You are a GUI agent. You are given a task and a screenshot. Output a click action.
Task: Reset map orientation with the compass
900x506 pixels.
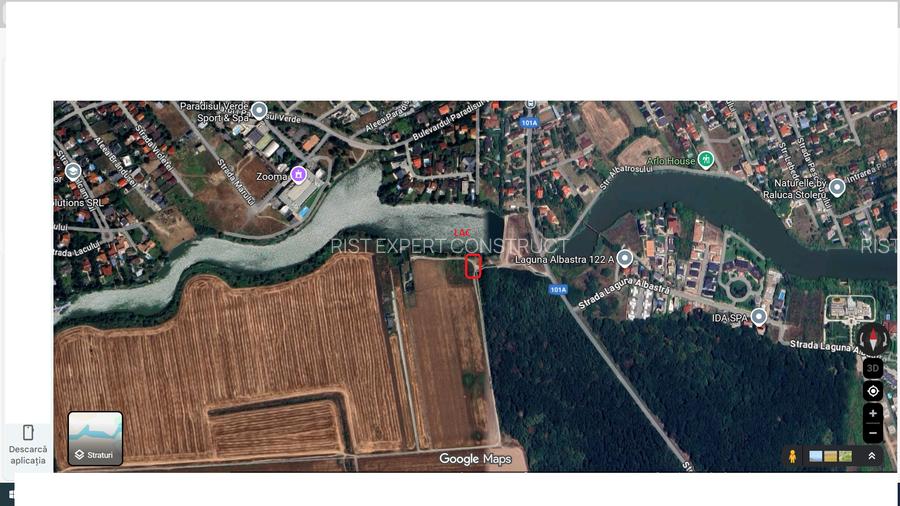873,339
